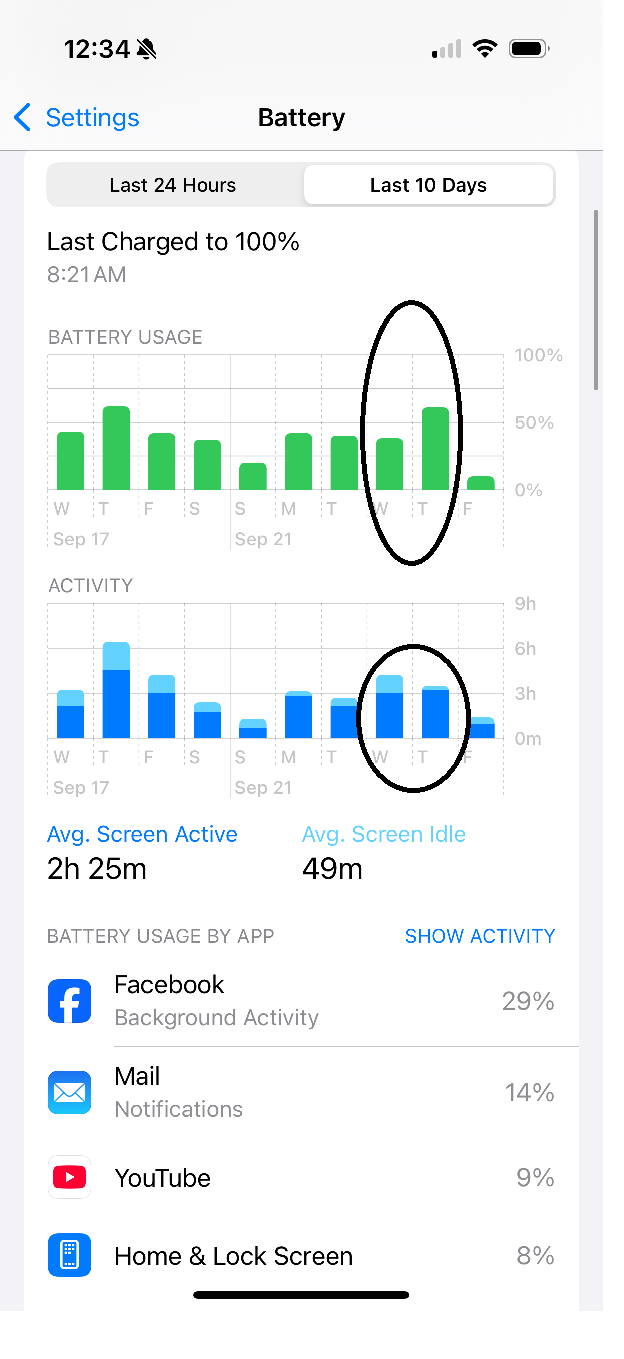Tap Show Activity link
Screen dimensions: 624x1359
tap(480, 936)
